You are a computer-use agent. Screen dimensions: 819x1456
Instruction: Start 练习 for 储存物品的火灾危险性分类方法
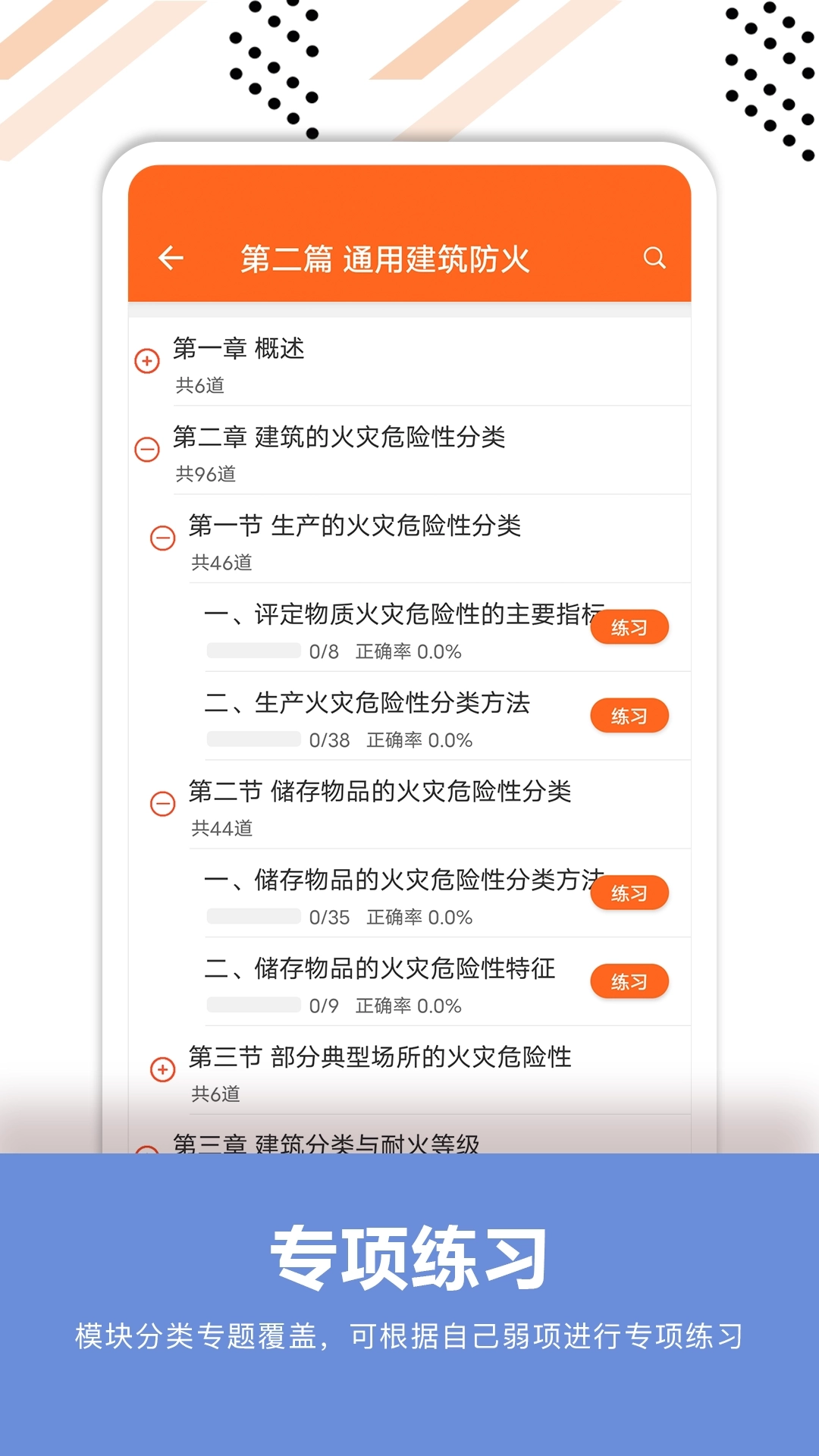[x=630, y=893]
